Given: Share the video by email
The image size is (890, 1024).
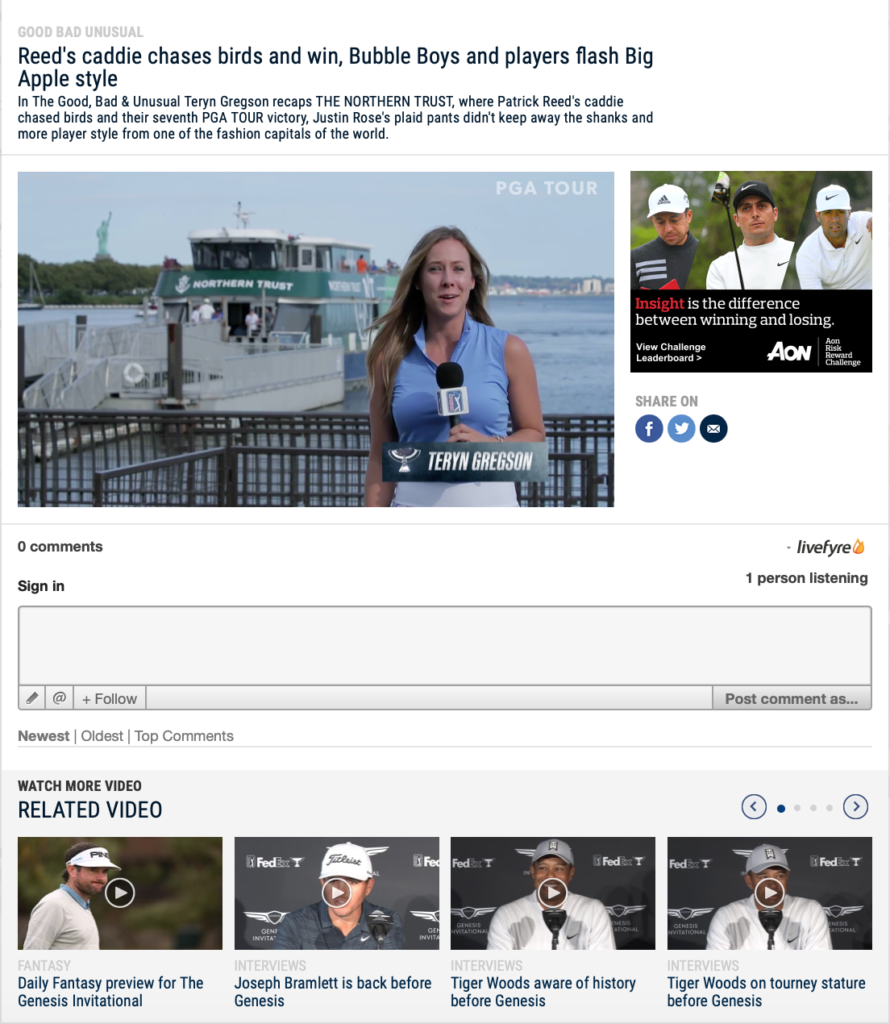Looking at the screenshot, I should pyautogui.click(x=713, y=429).
